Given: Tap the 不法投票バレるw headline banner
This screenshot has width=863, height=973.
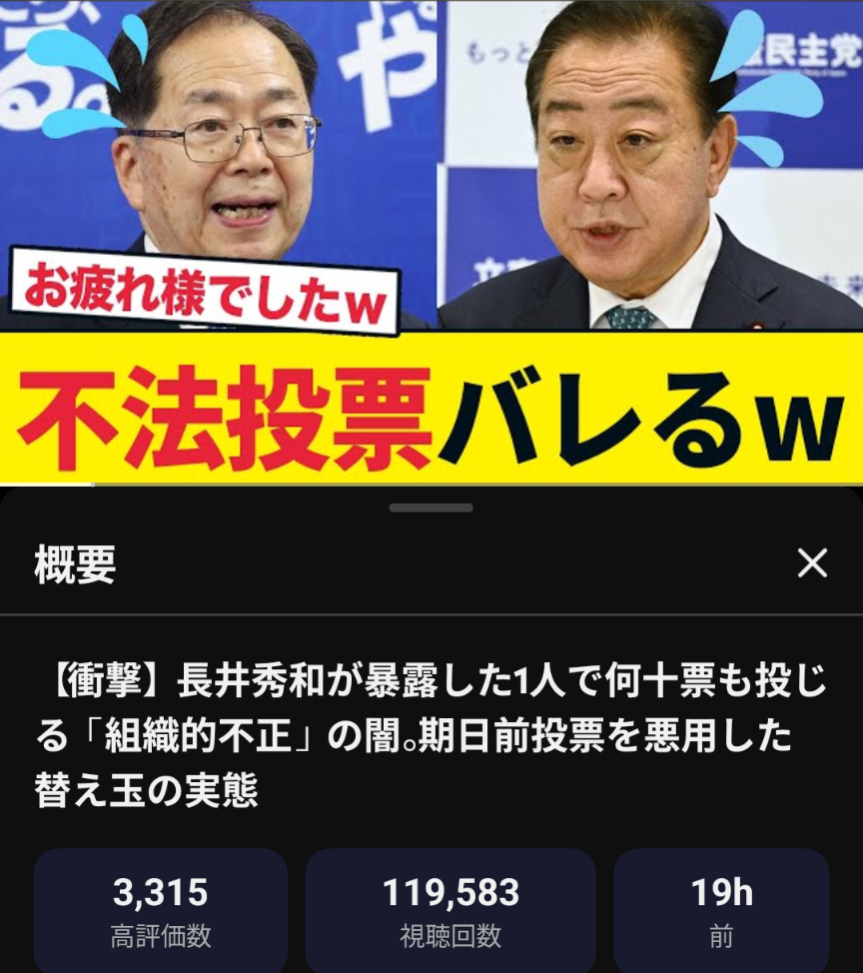Looking at the screenshot, I should coord(430,410).
